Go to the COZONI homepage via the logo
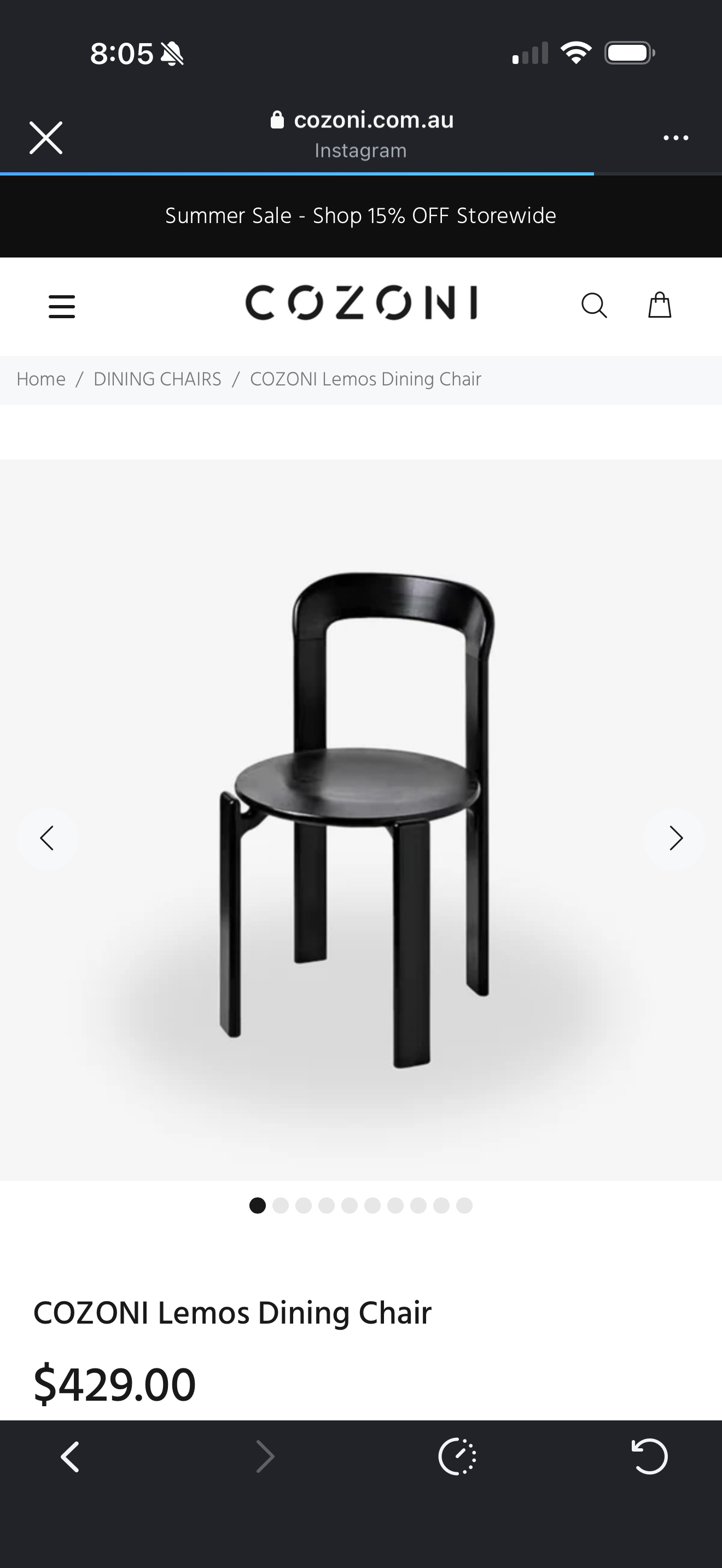The height and width of the screenshot is (1568, 722). [x=361, y=303]
